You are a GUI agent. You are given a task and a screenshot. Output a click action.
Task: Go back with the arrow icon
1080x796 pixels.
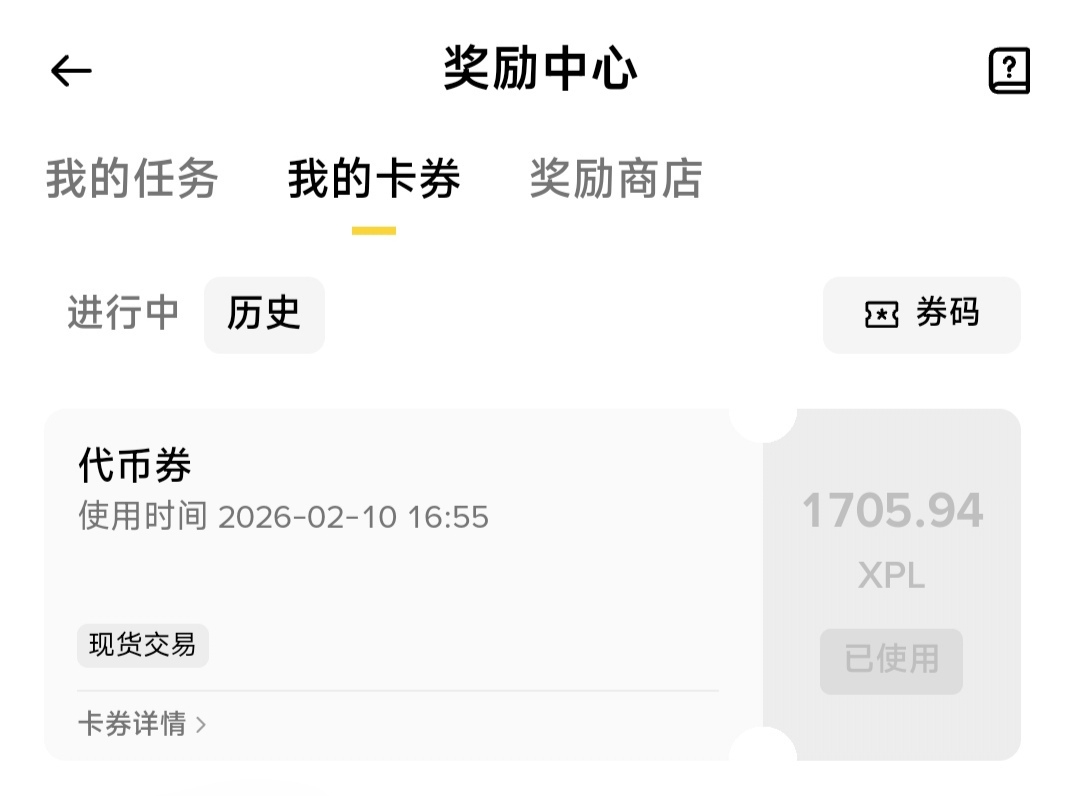point(71,71)
